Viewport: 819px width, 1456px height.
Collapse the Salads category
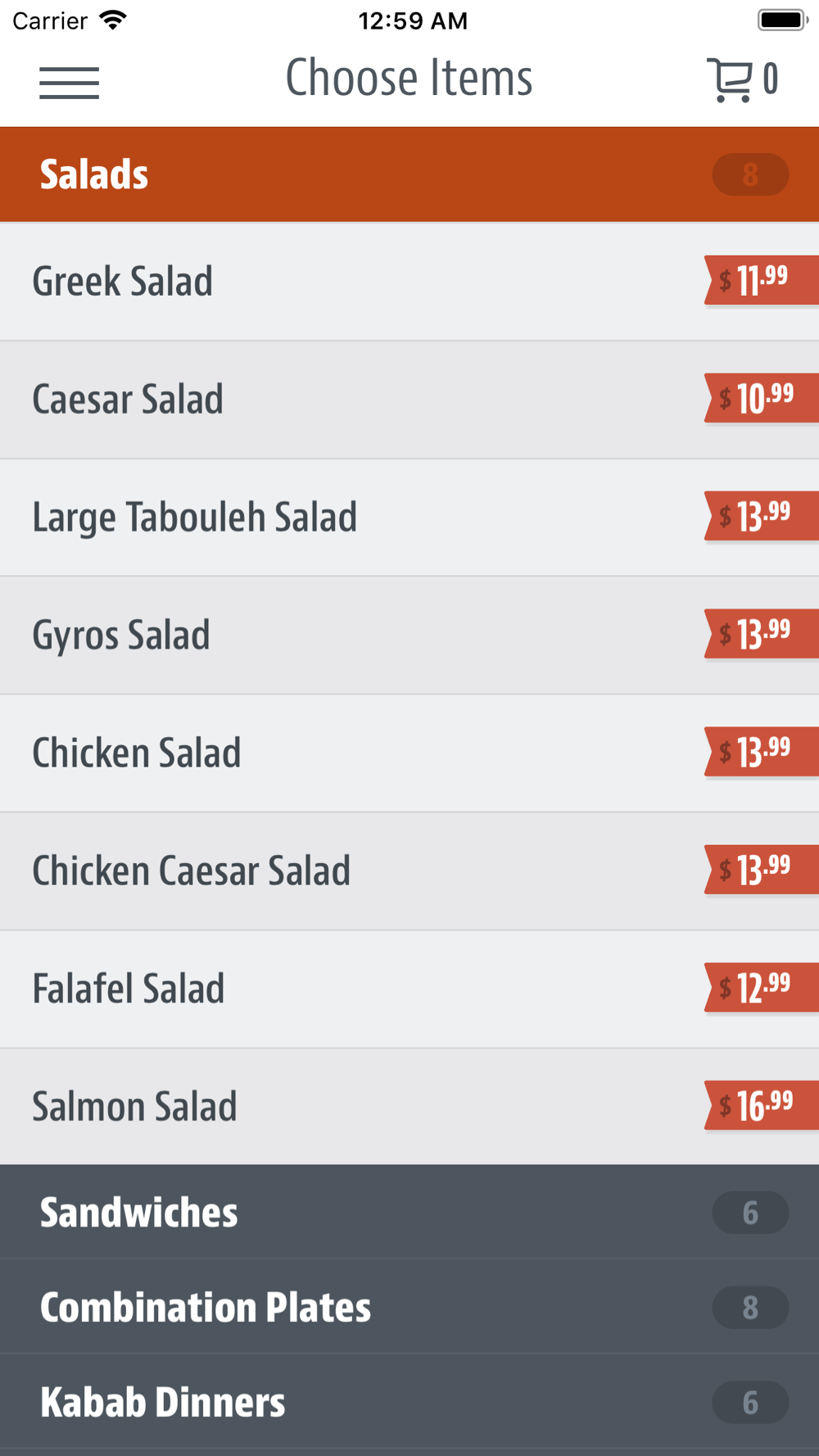pos(409,174)
